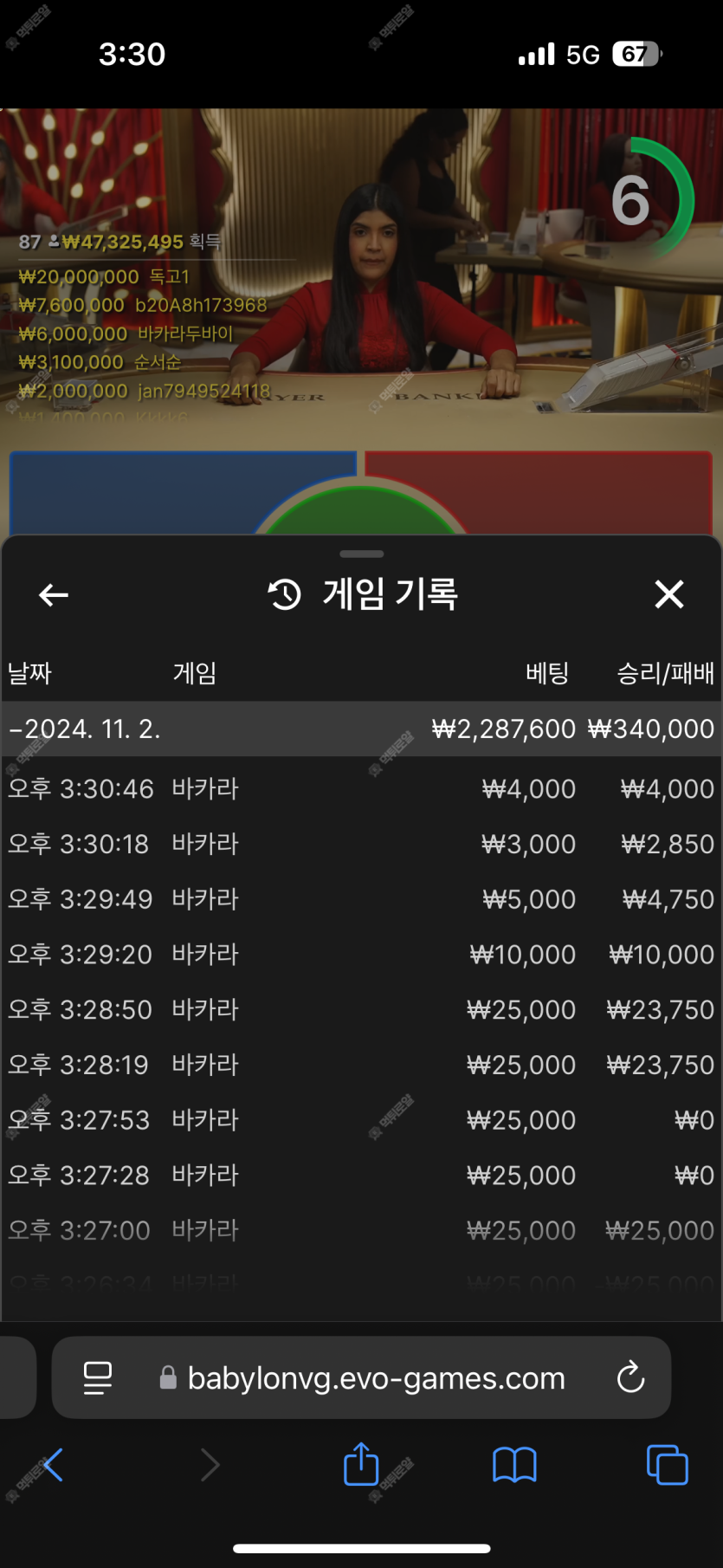The height and width of the screenshot is (1568, 723).
Task: Collapse the 2024. 11. 2. date group
Action: [361, 729]
